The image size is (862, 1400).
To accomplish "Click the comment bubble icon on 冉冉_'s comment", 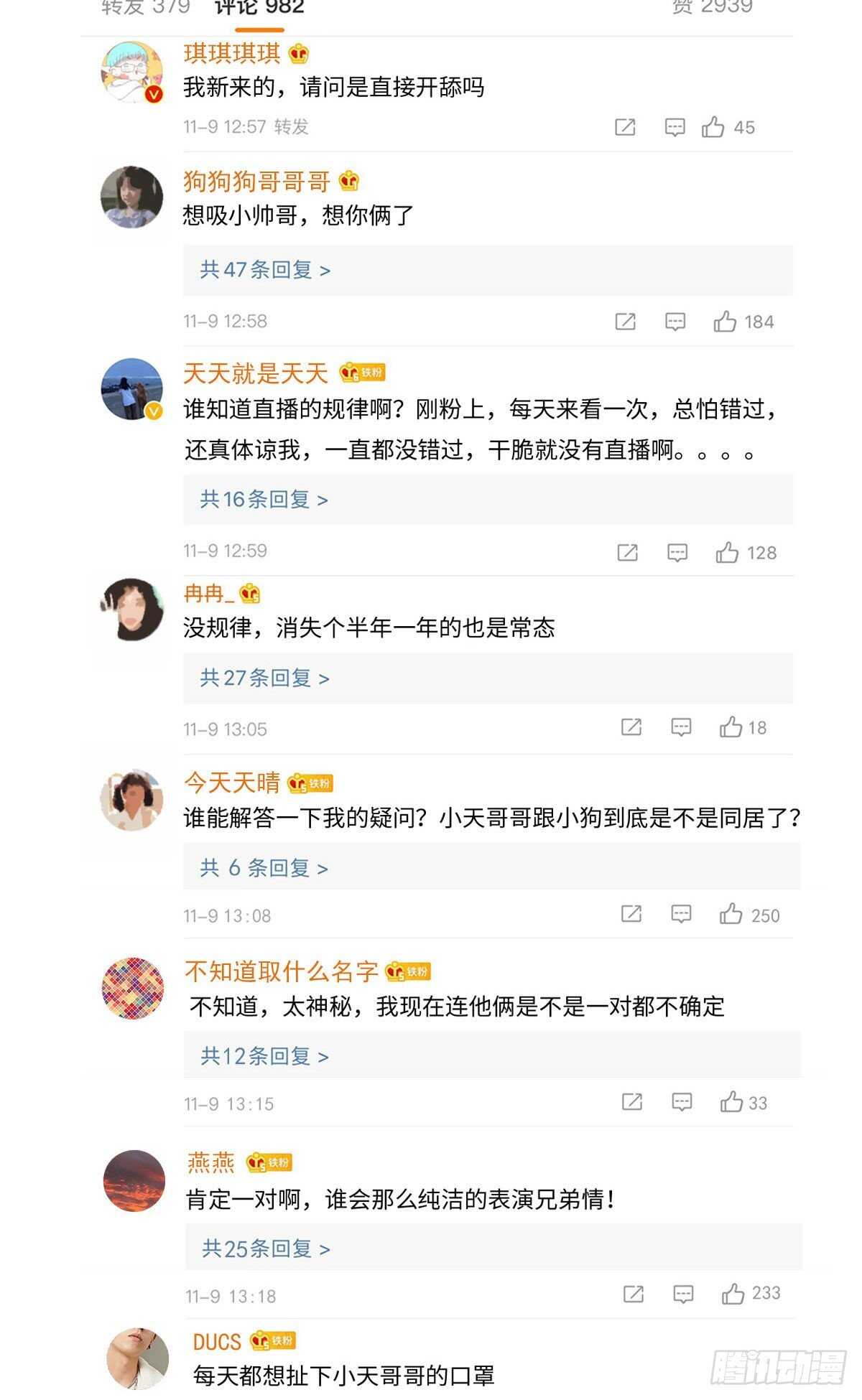I will (680, 727).
